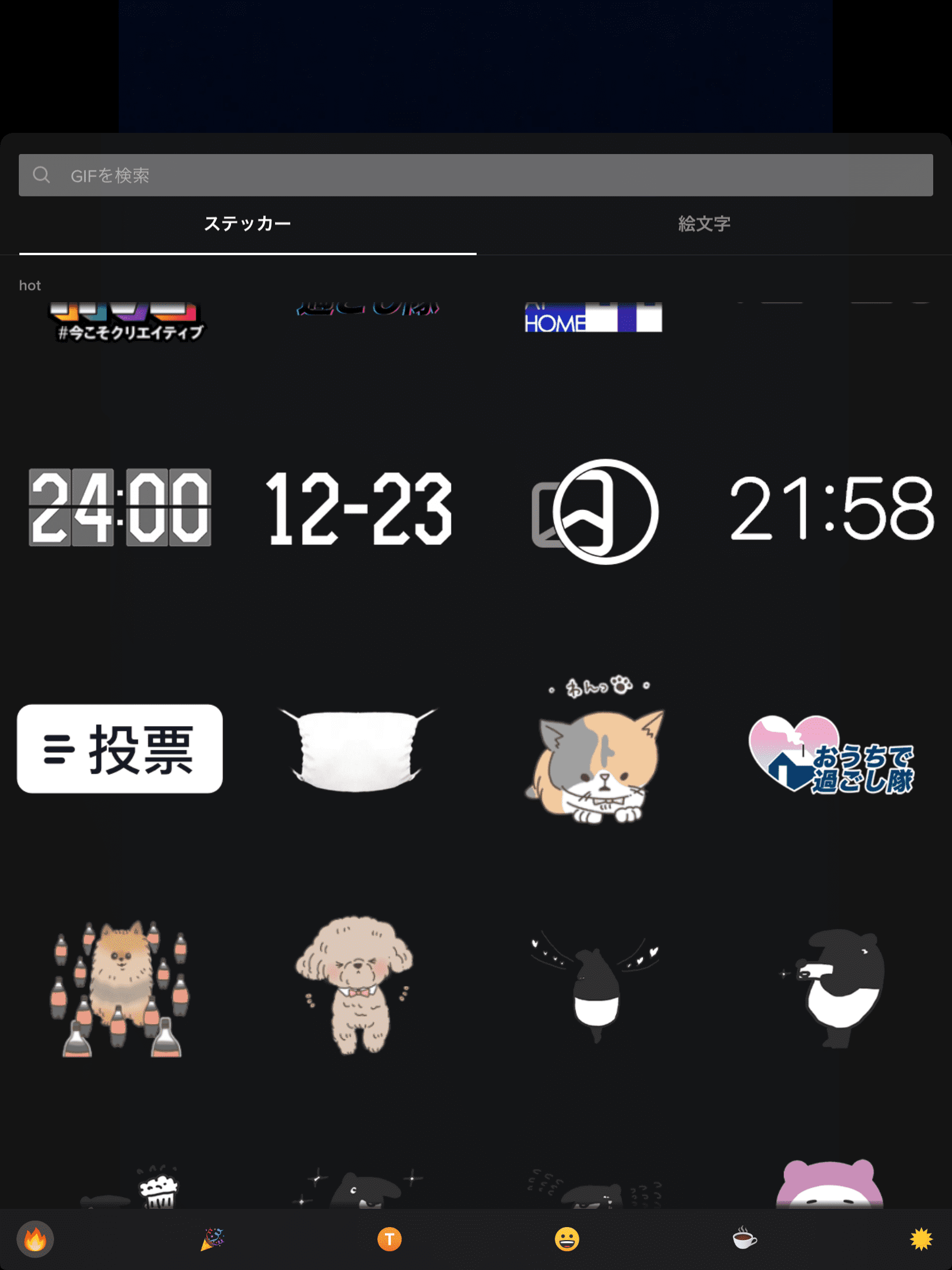Switch to the 絵文字 tab
Viewport: 952px width, 1270px height.
pos(704,224)
